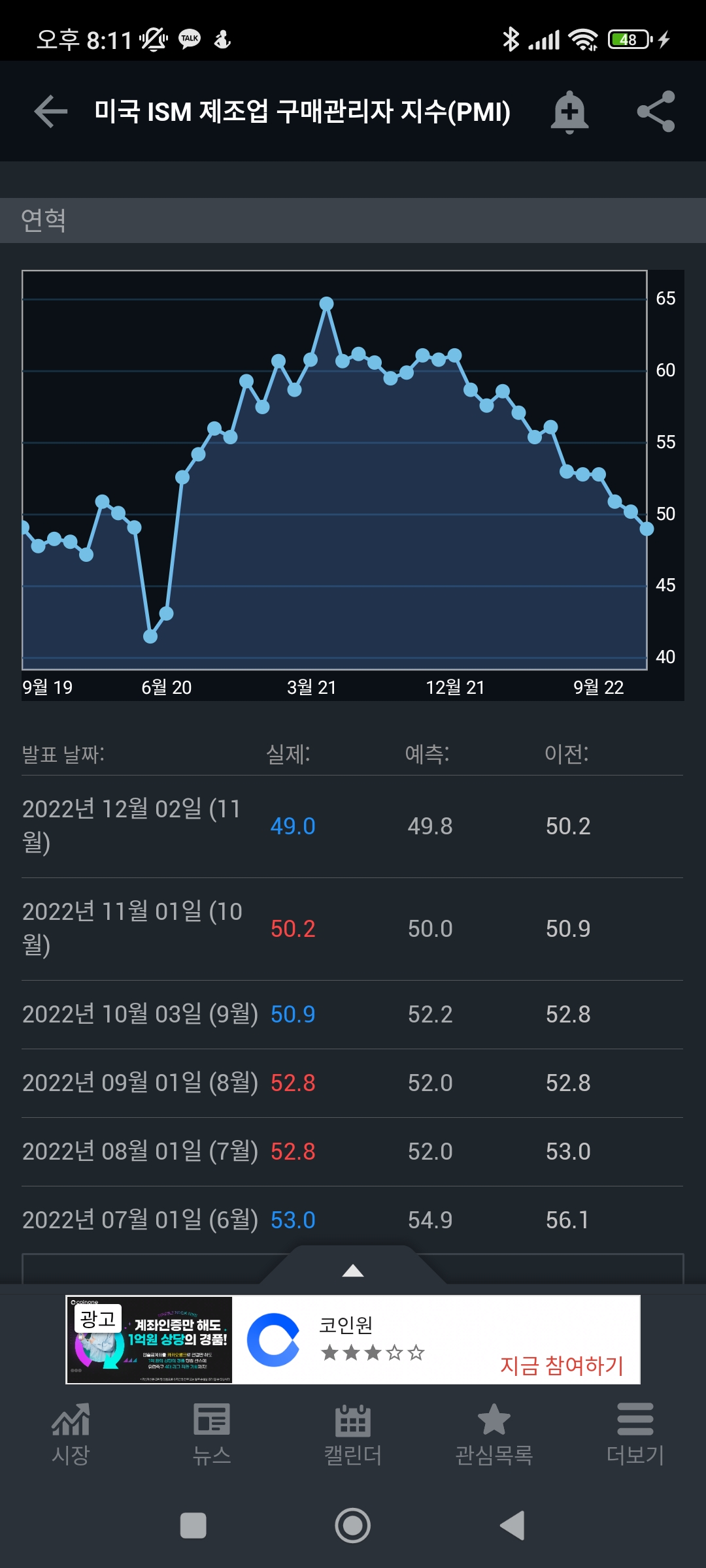
Task: Tap the system home button
Action: click(353, 1526)
